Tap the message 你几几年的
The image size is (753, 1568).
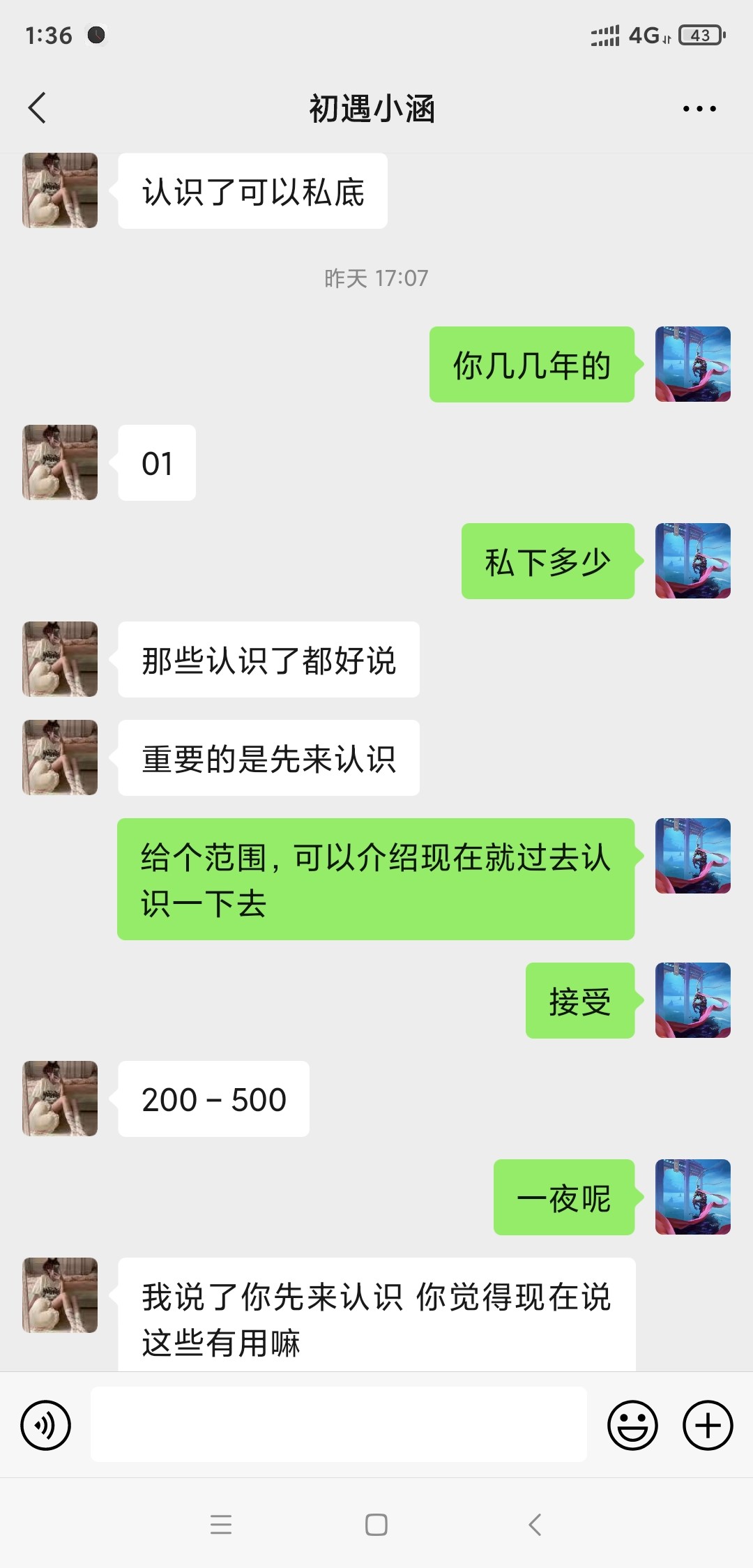point(532,365)
